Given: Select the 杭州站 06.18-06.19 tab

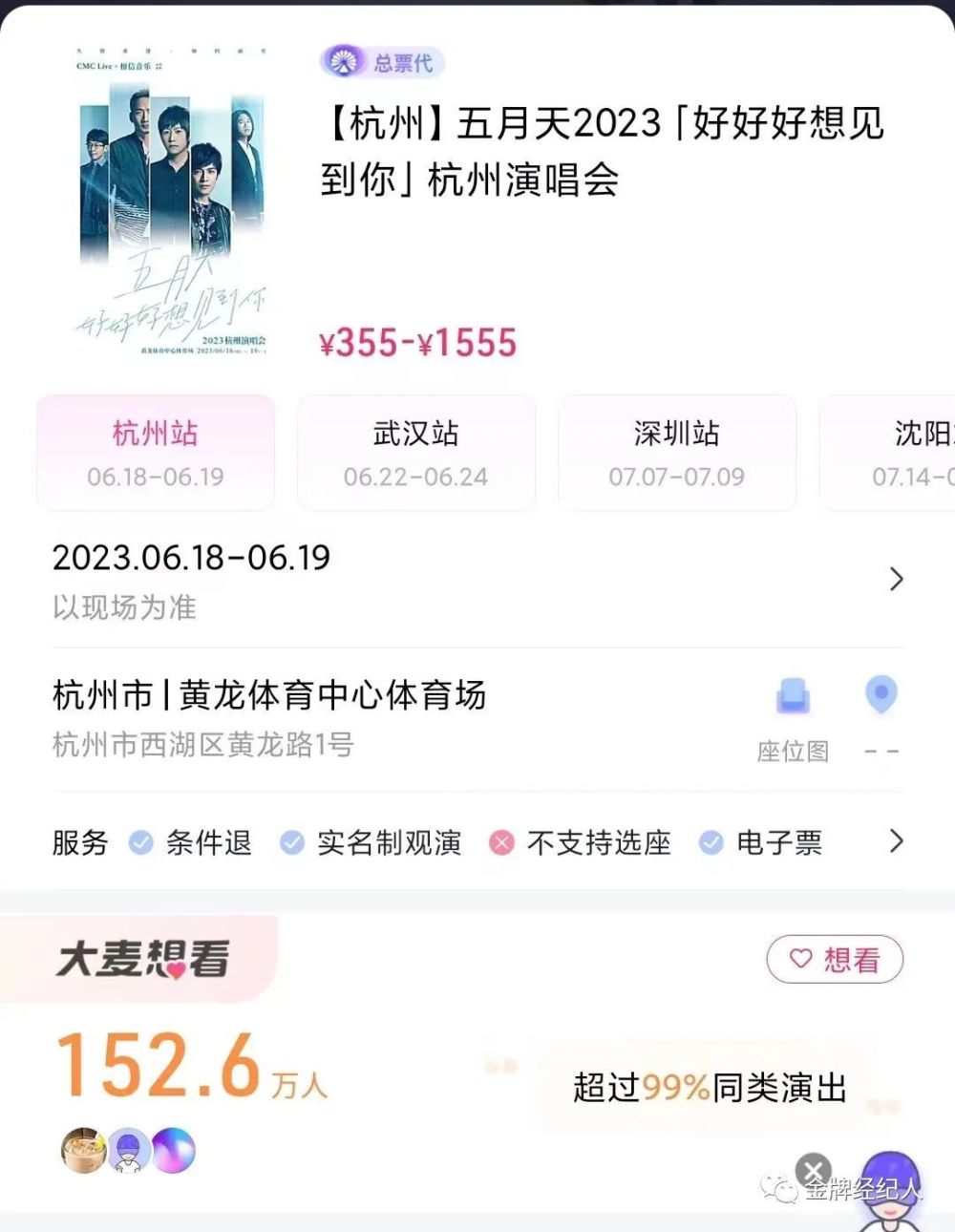Looking at the screenshot, I should (x=156, y=453).
